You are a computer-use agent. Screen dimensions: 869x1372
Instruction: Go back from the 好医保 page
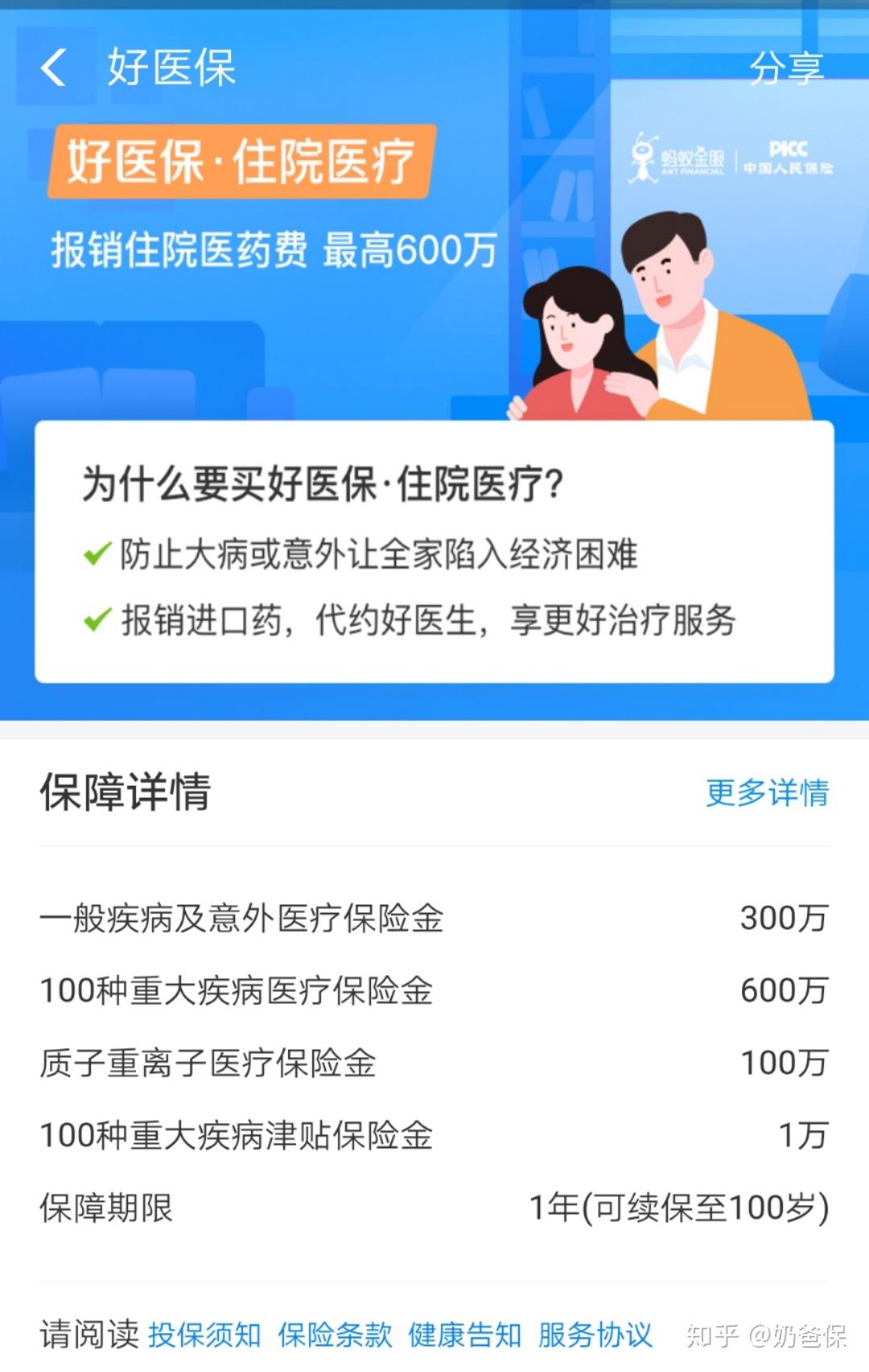pyautogui.click(x=54, y=67)
